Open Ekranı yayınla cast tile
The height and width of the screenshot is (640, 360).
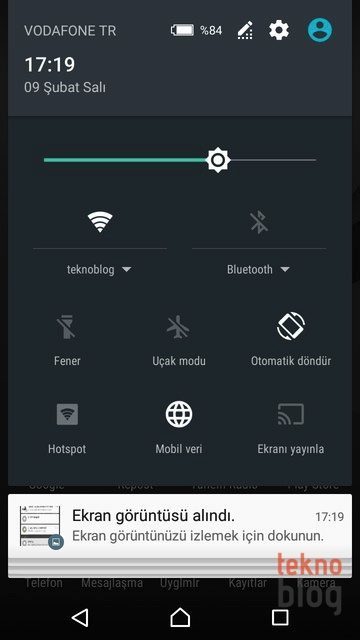pyautogui.click(x=291, y=428)
